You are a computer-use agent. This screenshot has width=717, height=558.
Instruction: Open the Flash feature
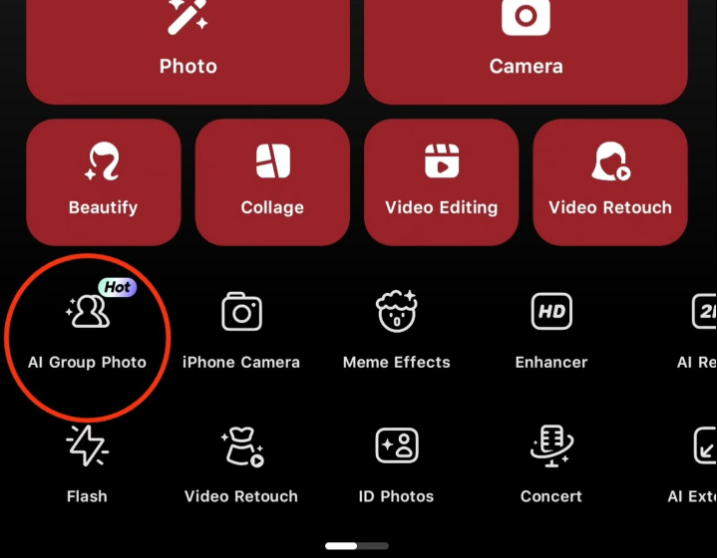tap(87, 463)
